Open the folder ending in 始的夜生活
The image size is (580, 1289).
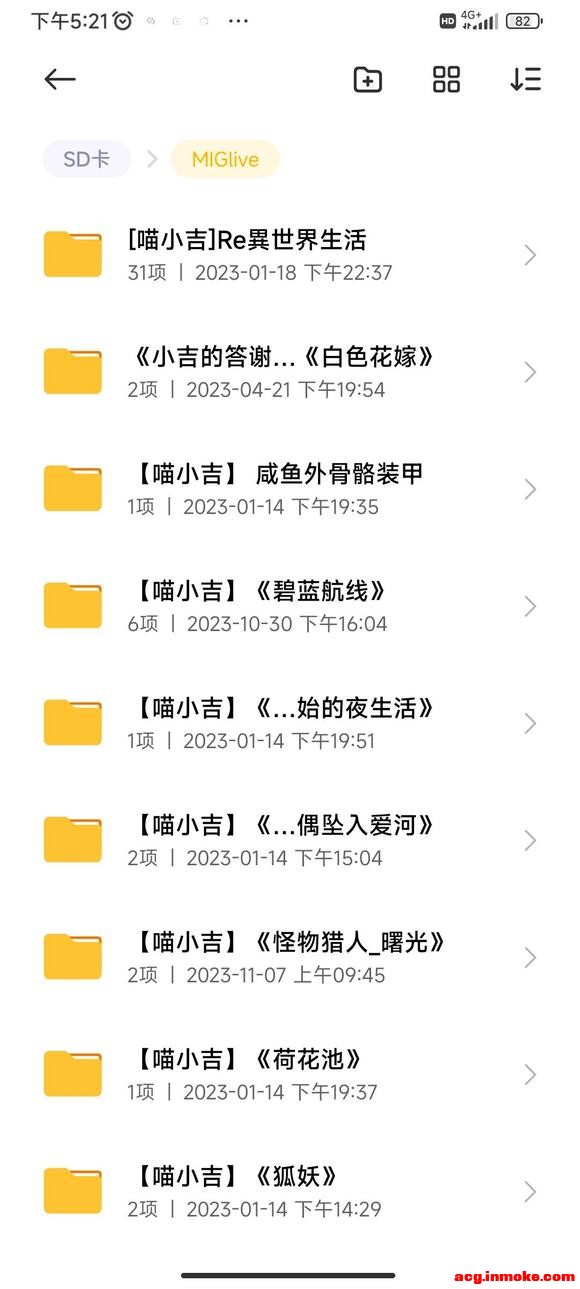coord(290,723)
